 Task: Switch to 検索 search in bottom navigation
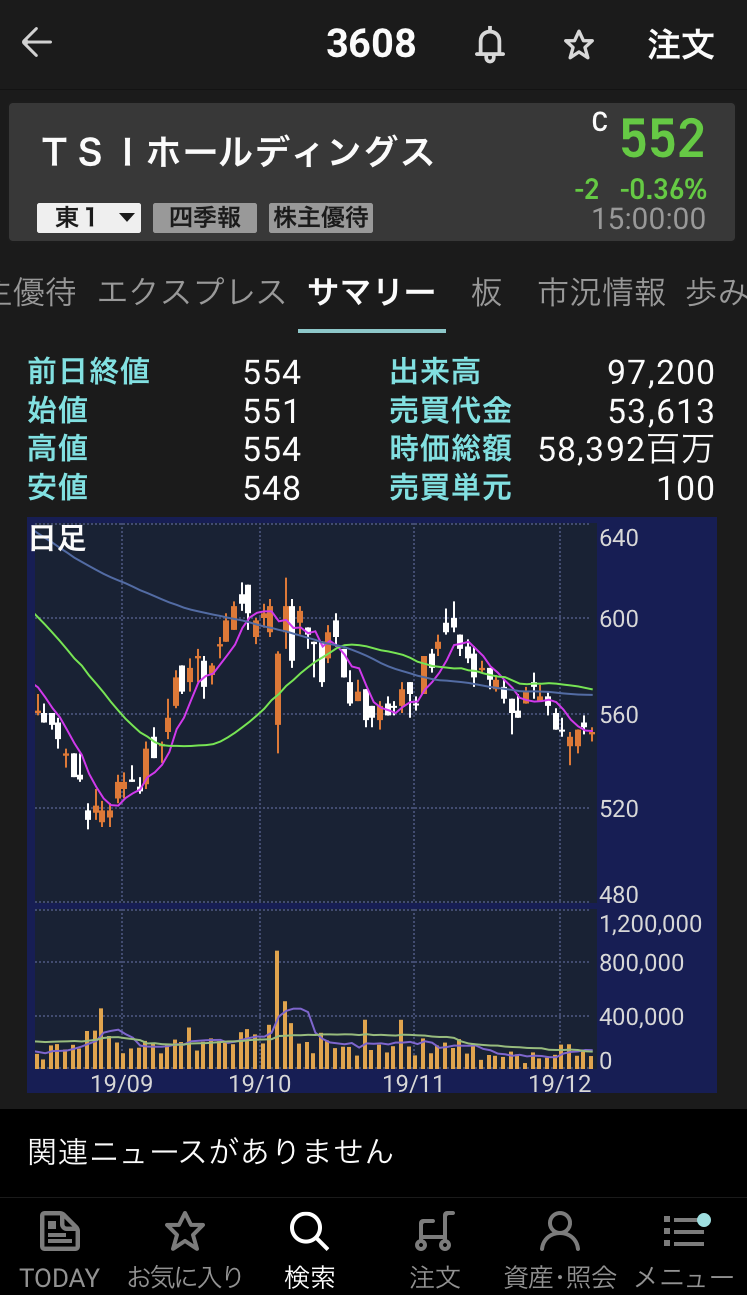309,1248
